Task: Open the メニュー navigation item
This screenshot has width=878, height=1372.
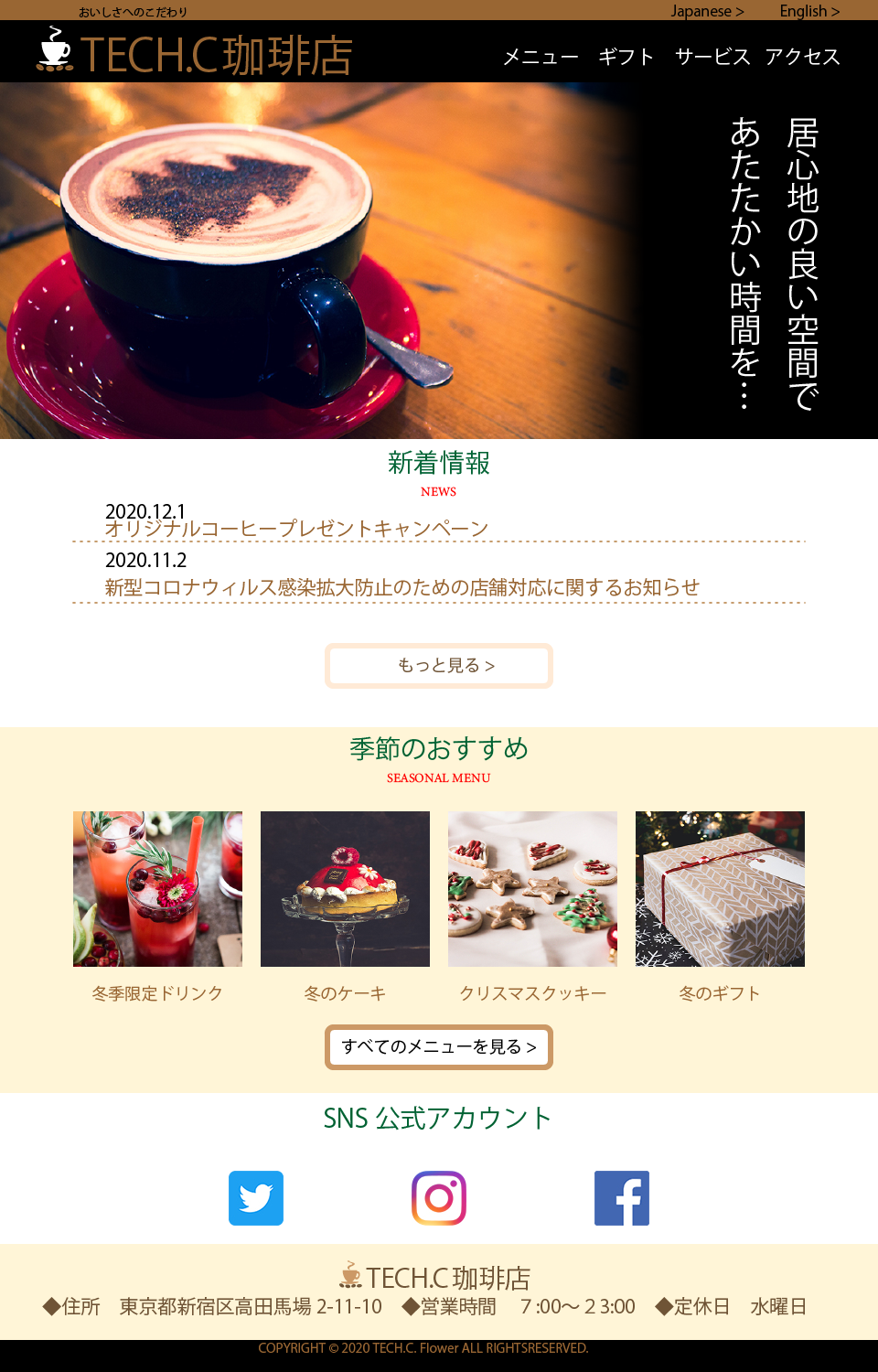Action: tap(541, 57)
